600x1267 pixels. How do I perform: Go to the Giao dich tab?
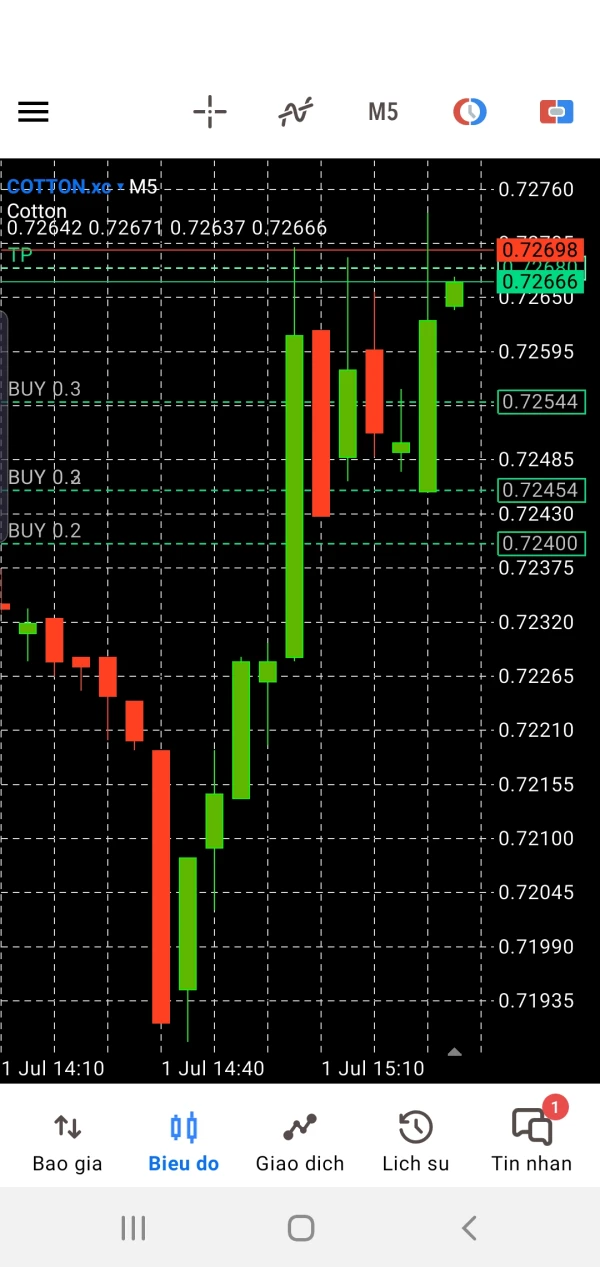coord(299,1141)
